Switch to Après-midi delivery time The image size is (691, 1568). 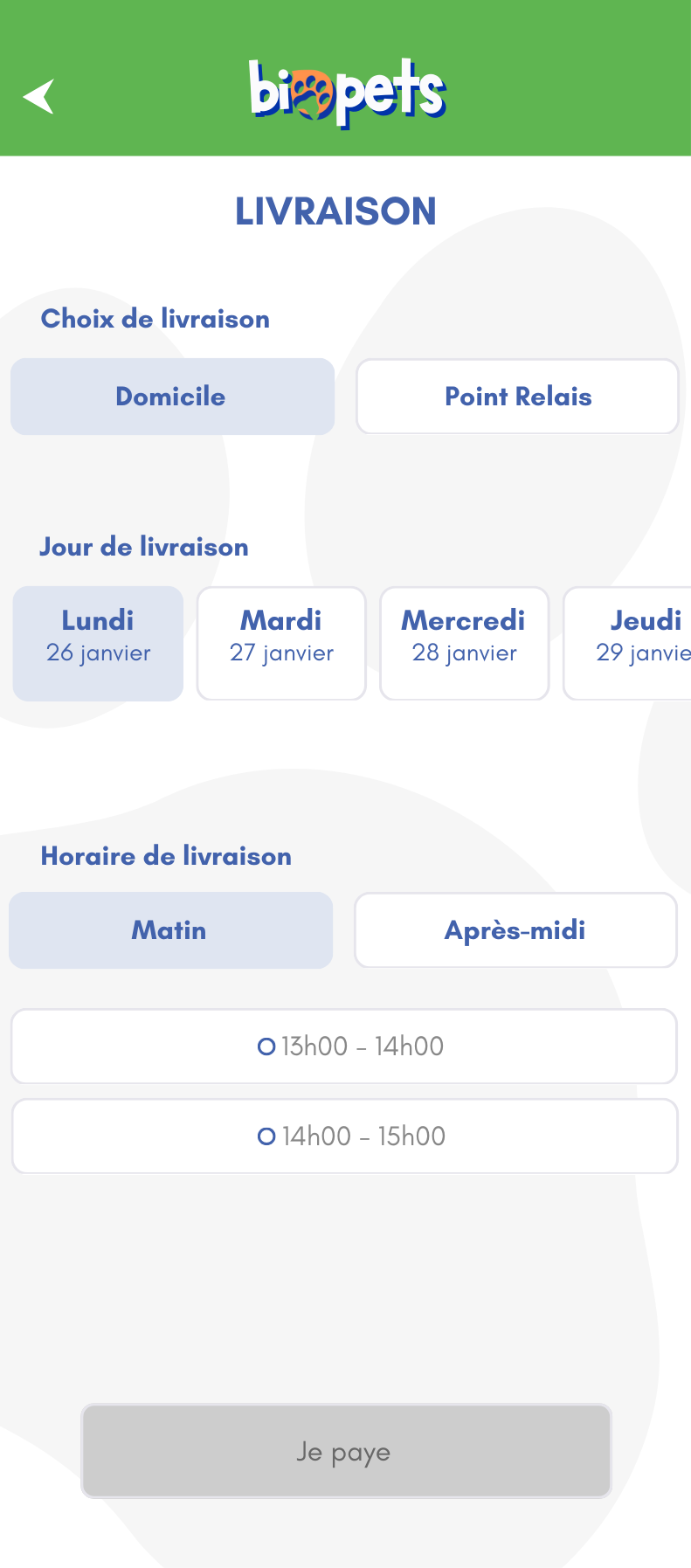(x=515, y=930)
